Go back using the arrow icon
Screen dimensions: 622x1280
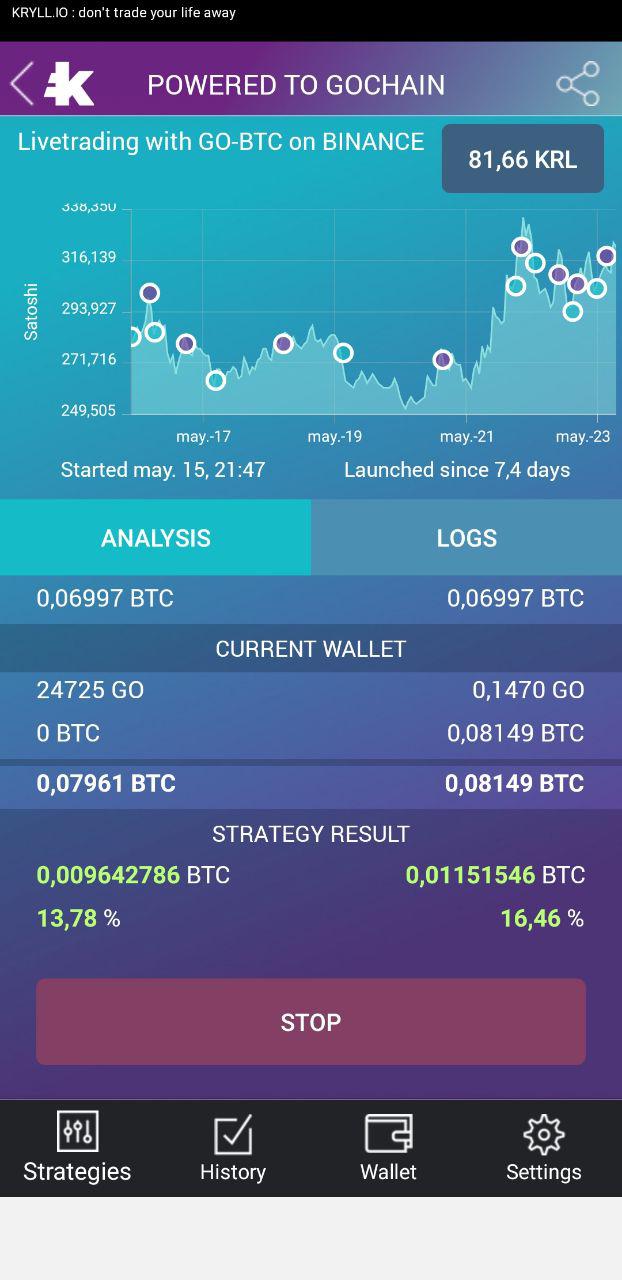pos(22,83)
